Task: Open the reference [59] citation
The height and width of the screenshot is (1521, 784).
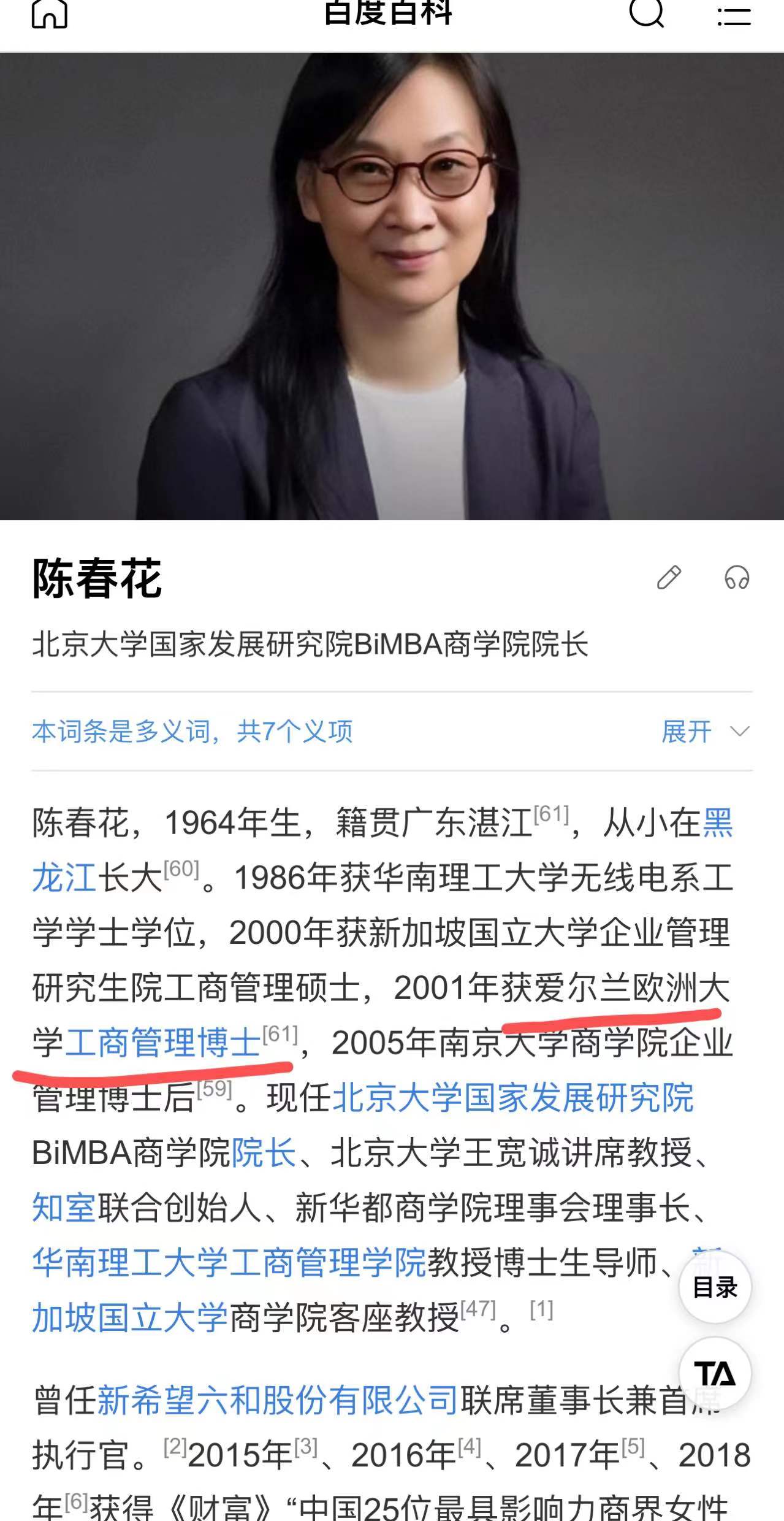Action: (214, 1089)
